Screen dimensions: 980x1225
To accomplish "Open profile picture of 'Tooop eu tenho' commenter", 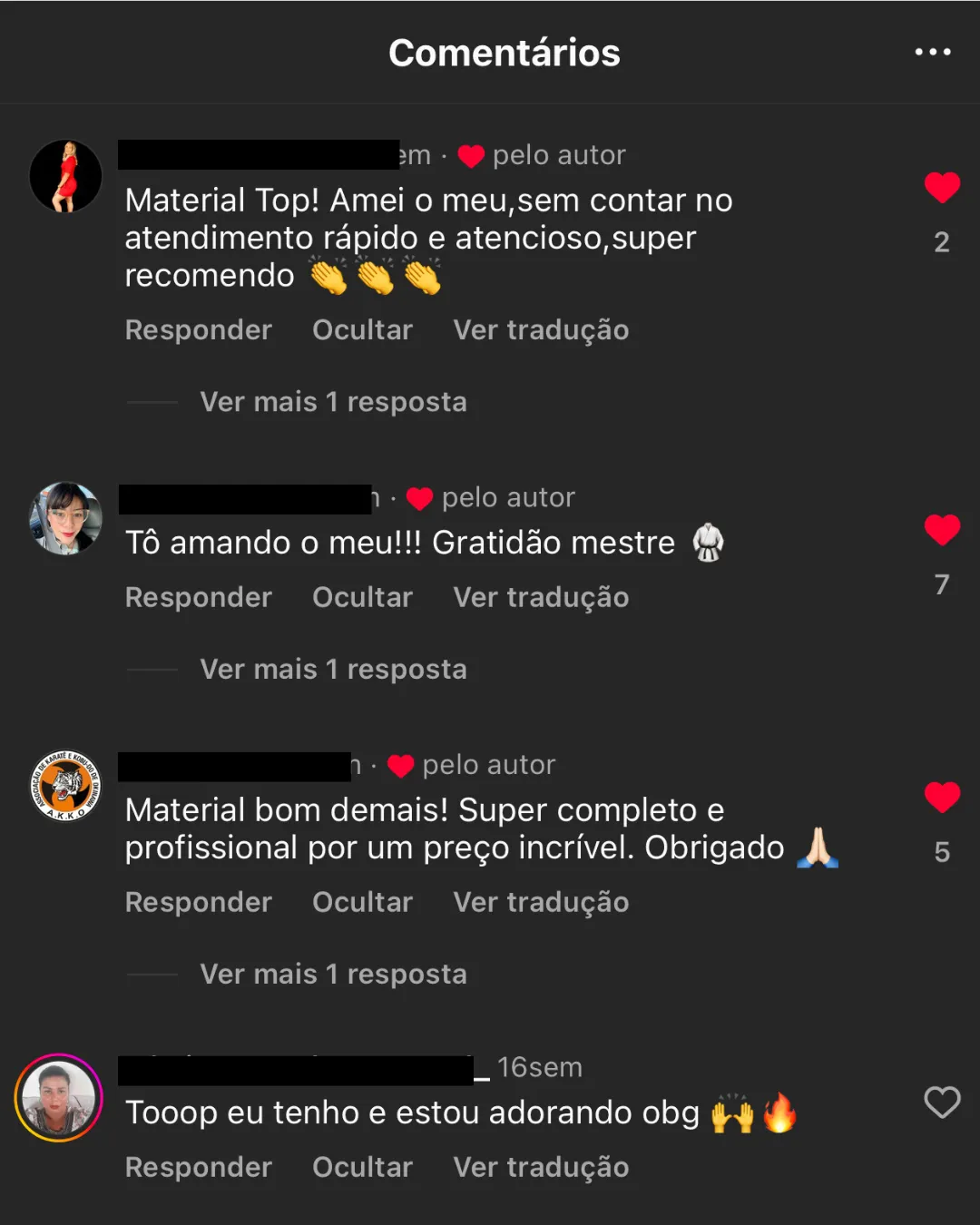I will (59, 1098).
